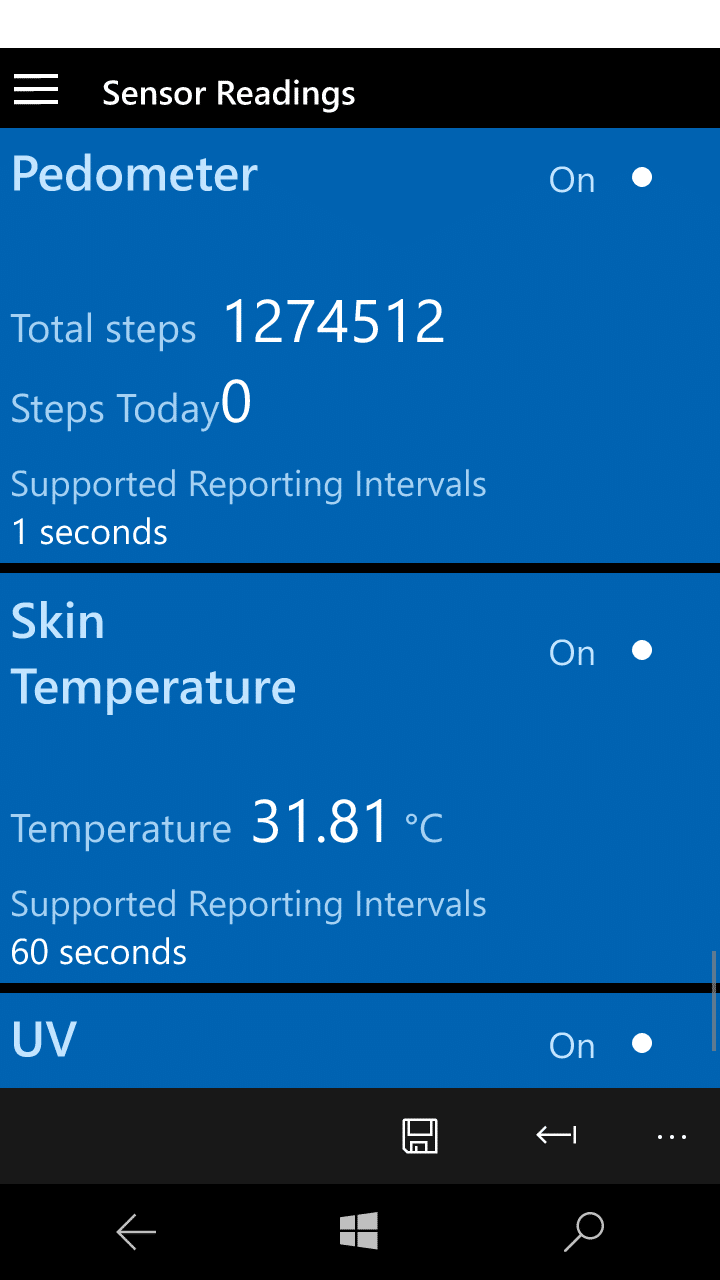The image size is (720, 1280).
Task: Open the hamburger navigation menu
Action: point(36,91)
